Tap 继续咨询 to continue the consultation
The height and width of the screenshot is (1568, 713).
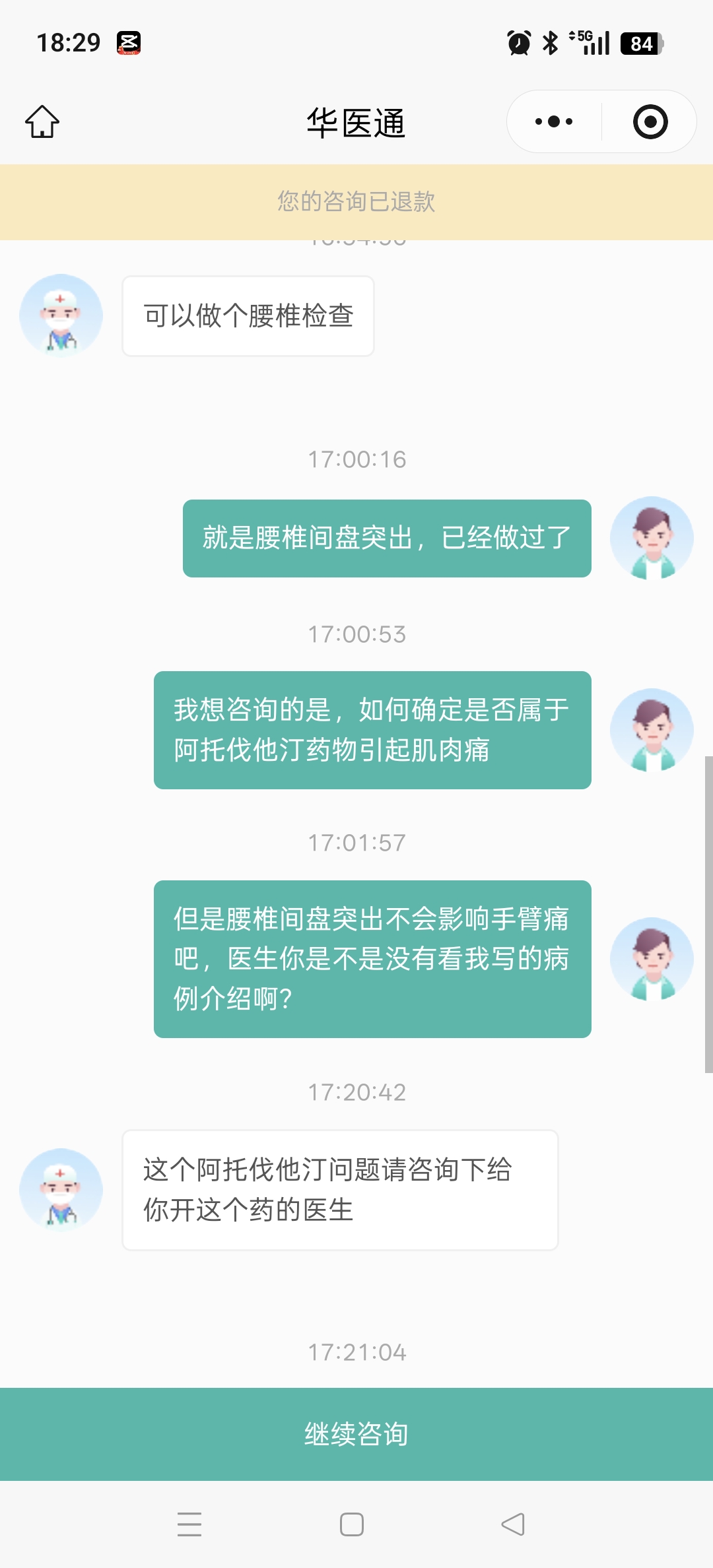coord(356,1434)
